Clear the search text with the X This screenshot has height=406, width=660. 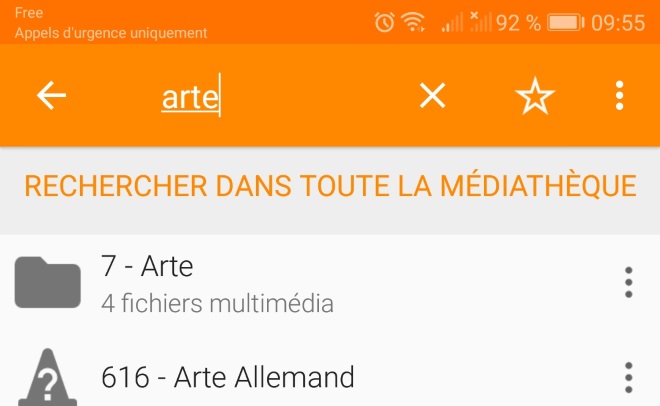pos(432,96)
